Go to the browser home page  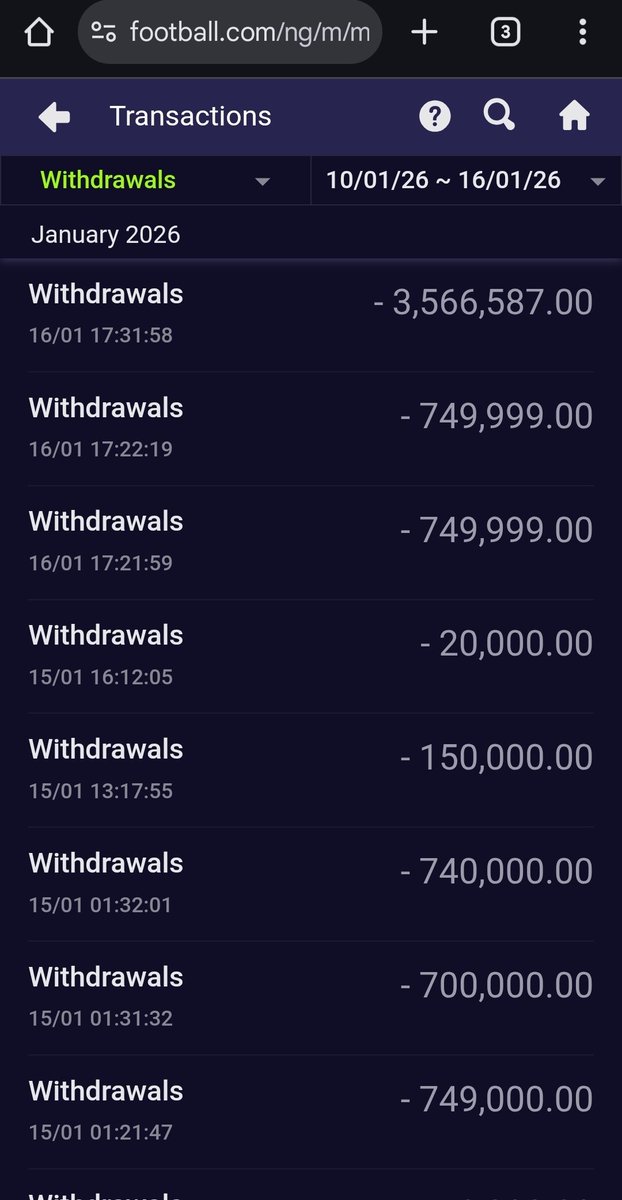(38, 33)
